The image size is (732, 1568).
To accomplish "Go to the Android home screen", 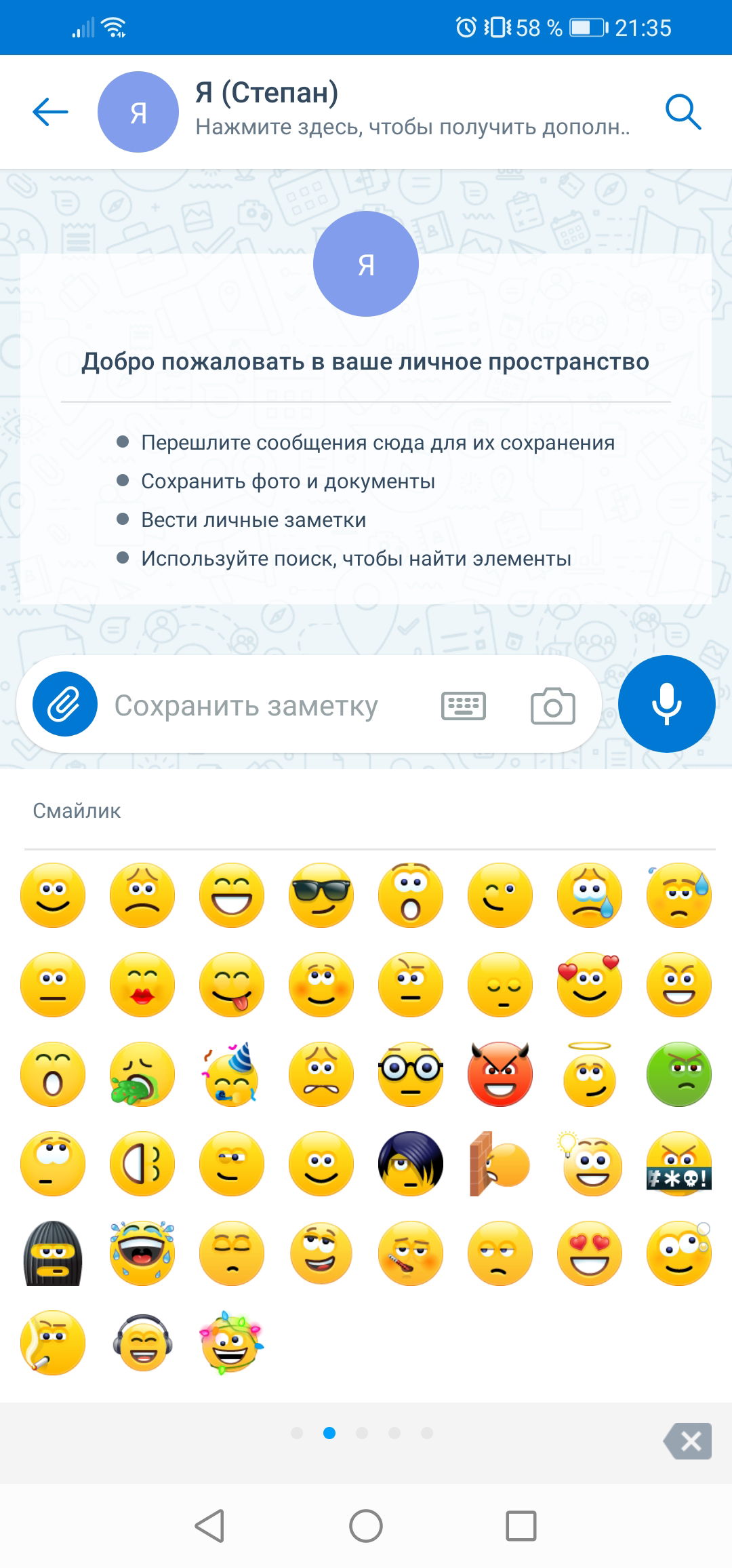I will click(366, 1526).
